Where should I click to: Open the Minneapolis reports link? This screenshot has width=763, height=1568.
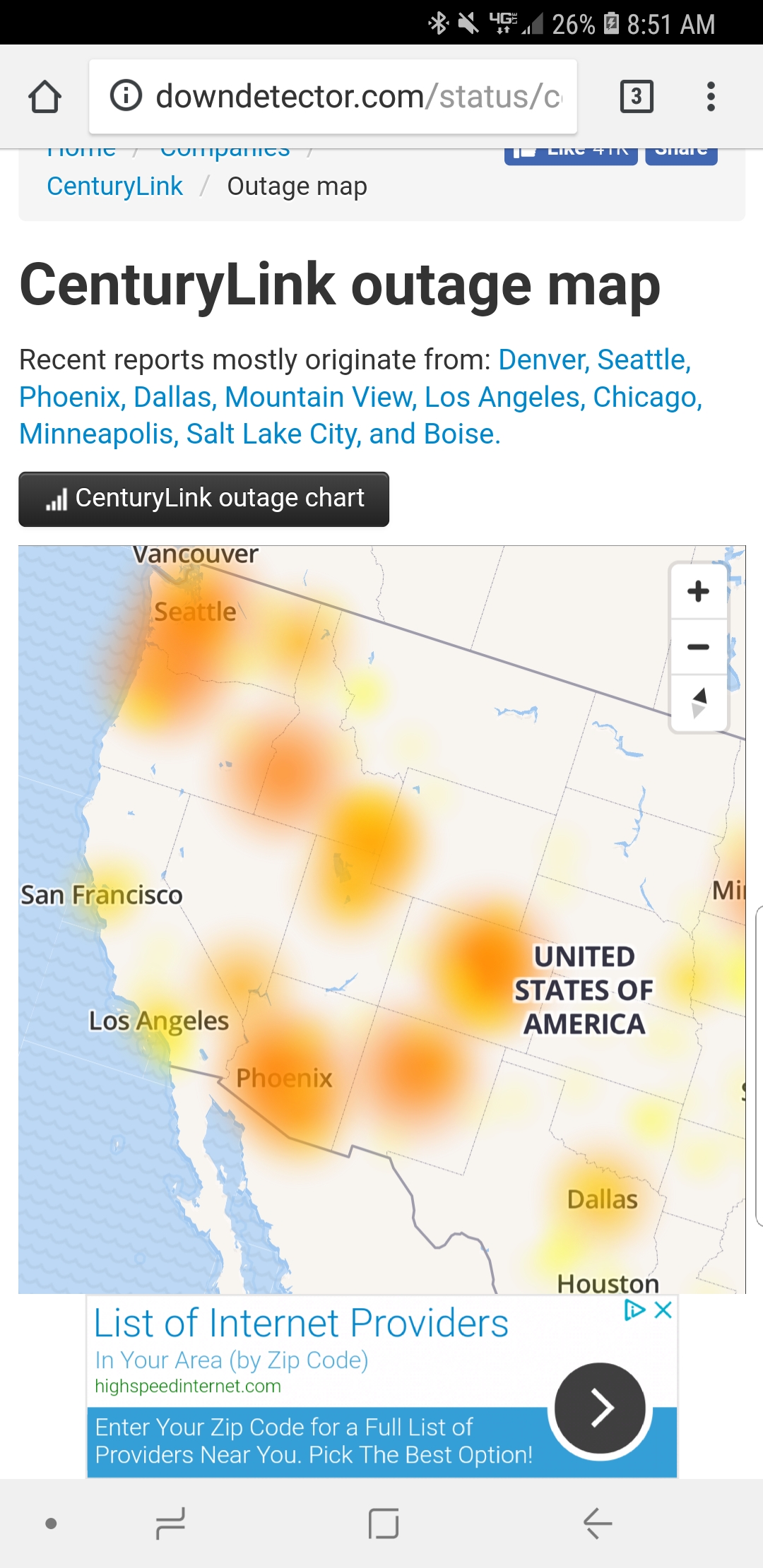tap(97, 434)
